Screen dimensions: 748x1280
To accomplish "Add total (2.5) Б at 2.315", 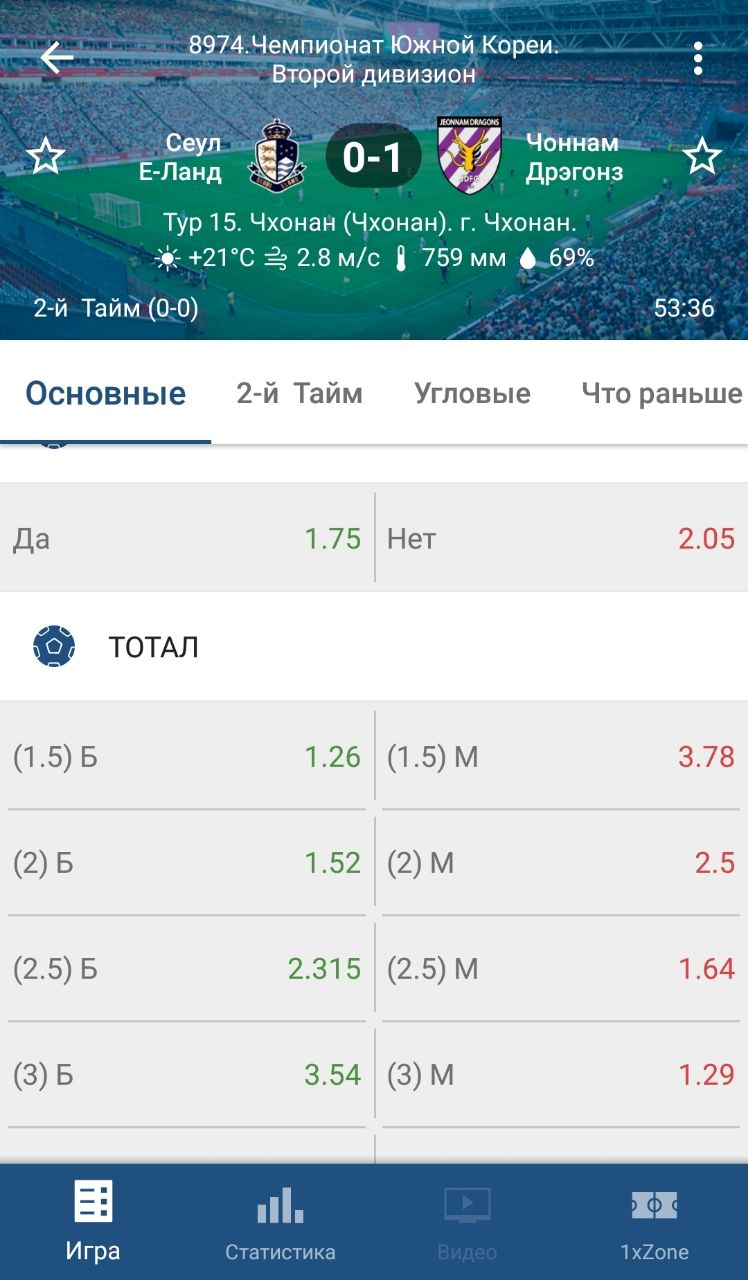I will pyautogui.click(x=187, y=969).
